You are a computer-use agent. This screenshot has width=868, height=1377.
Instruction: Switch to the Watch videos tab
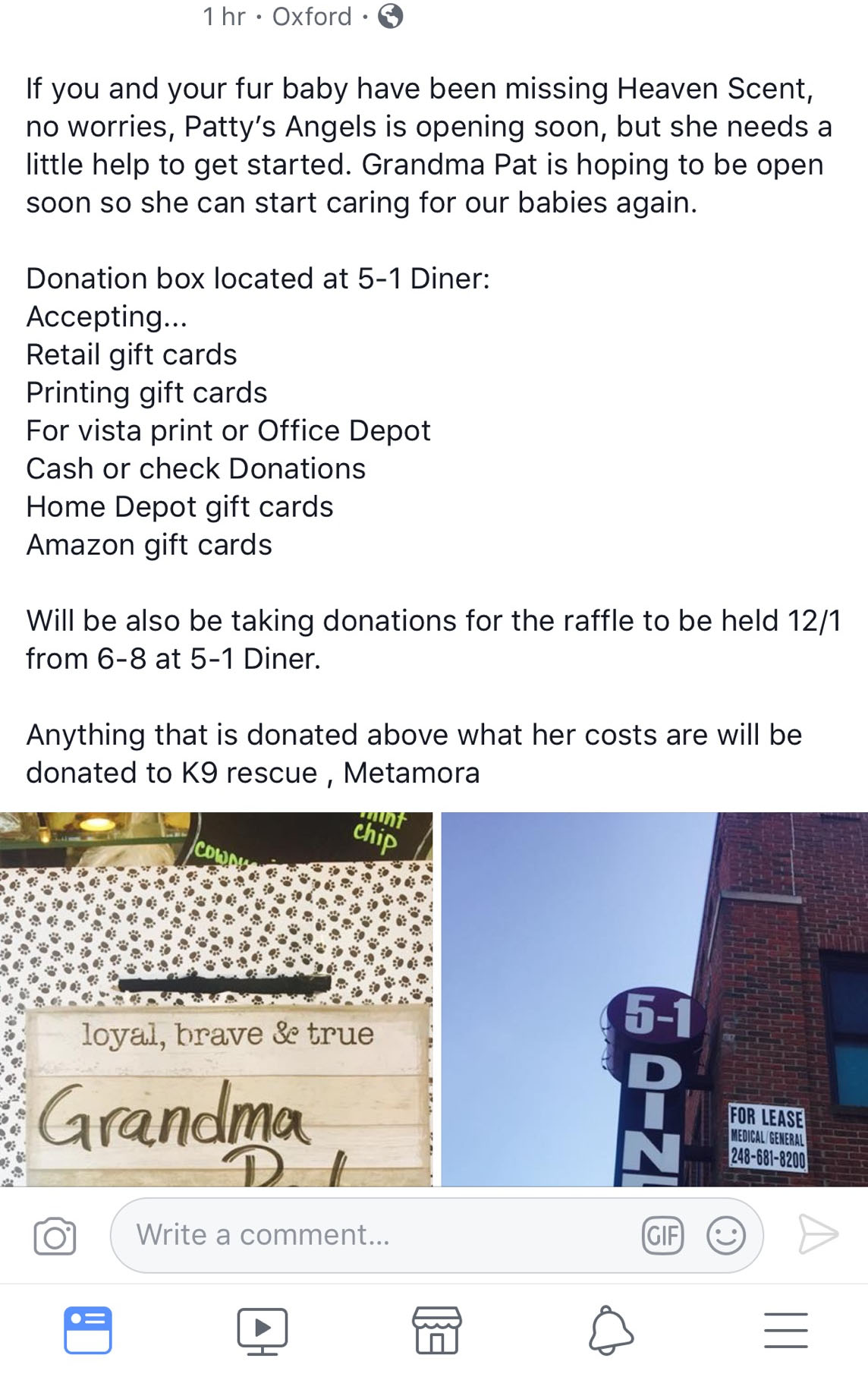pos(262,1330)
